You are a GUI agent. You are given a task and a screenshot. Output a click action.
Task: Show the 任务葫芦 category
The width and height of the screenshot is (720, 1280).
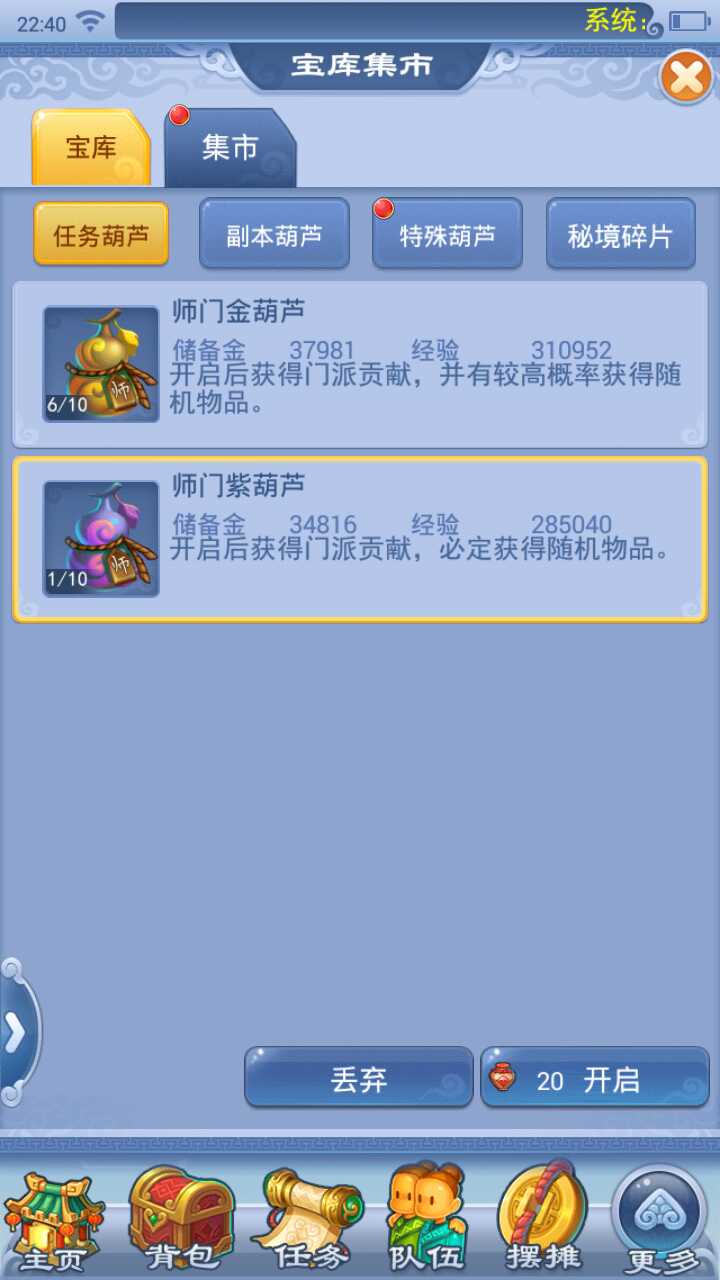pyautogui.click(x=101, y=235)
